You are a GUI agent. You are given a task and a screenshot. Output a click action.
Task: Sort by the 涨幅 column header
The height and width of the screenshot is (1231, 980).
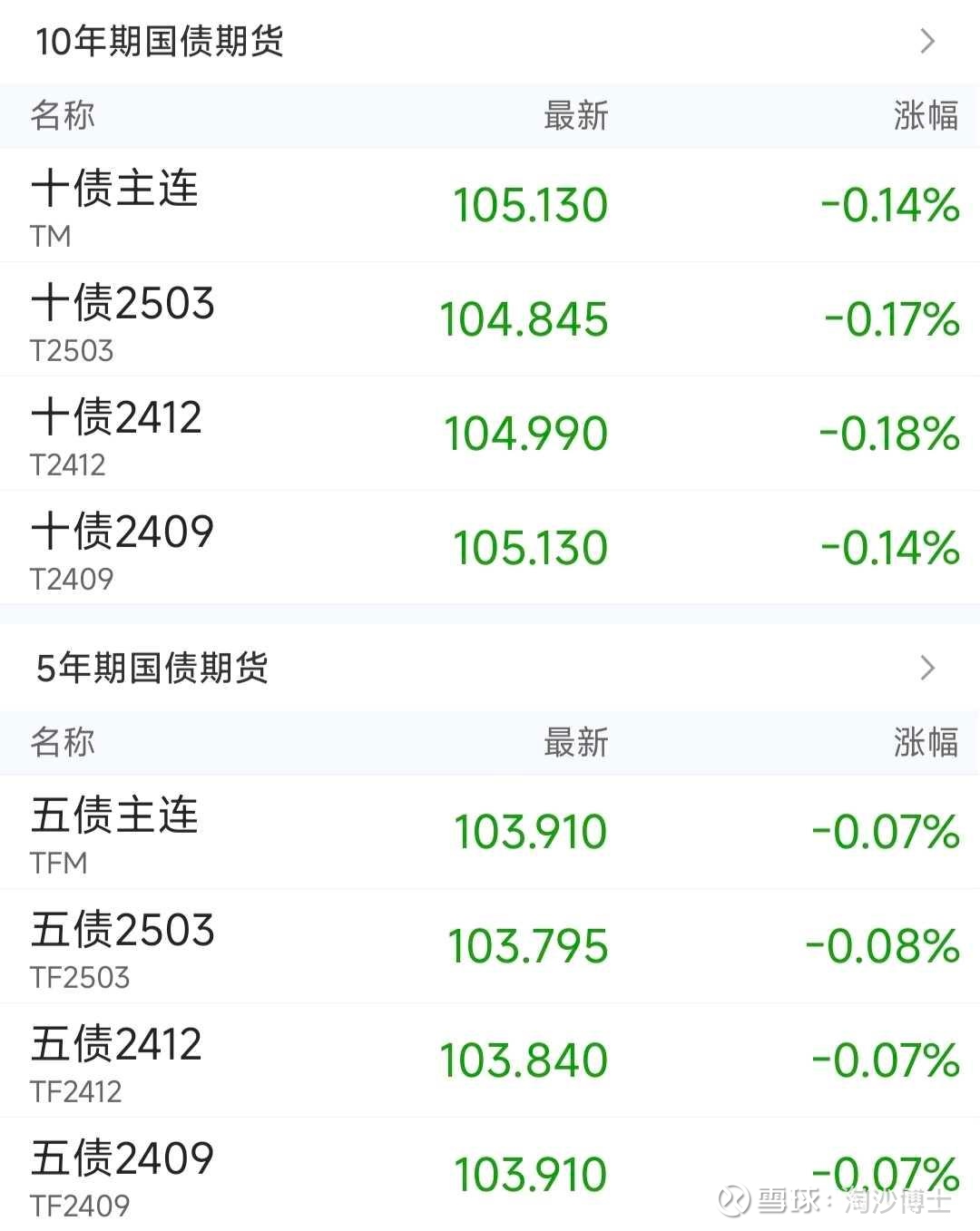(x=923, y=115)
